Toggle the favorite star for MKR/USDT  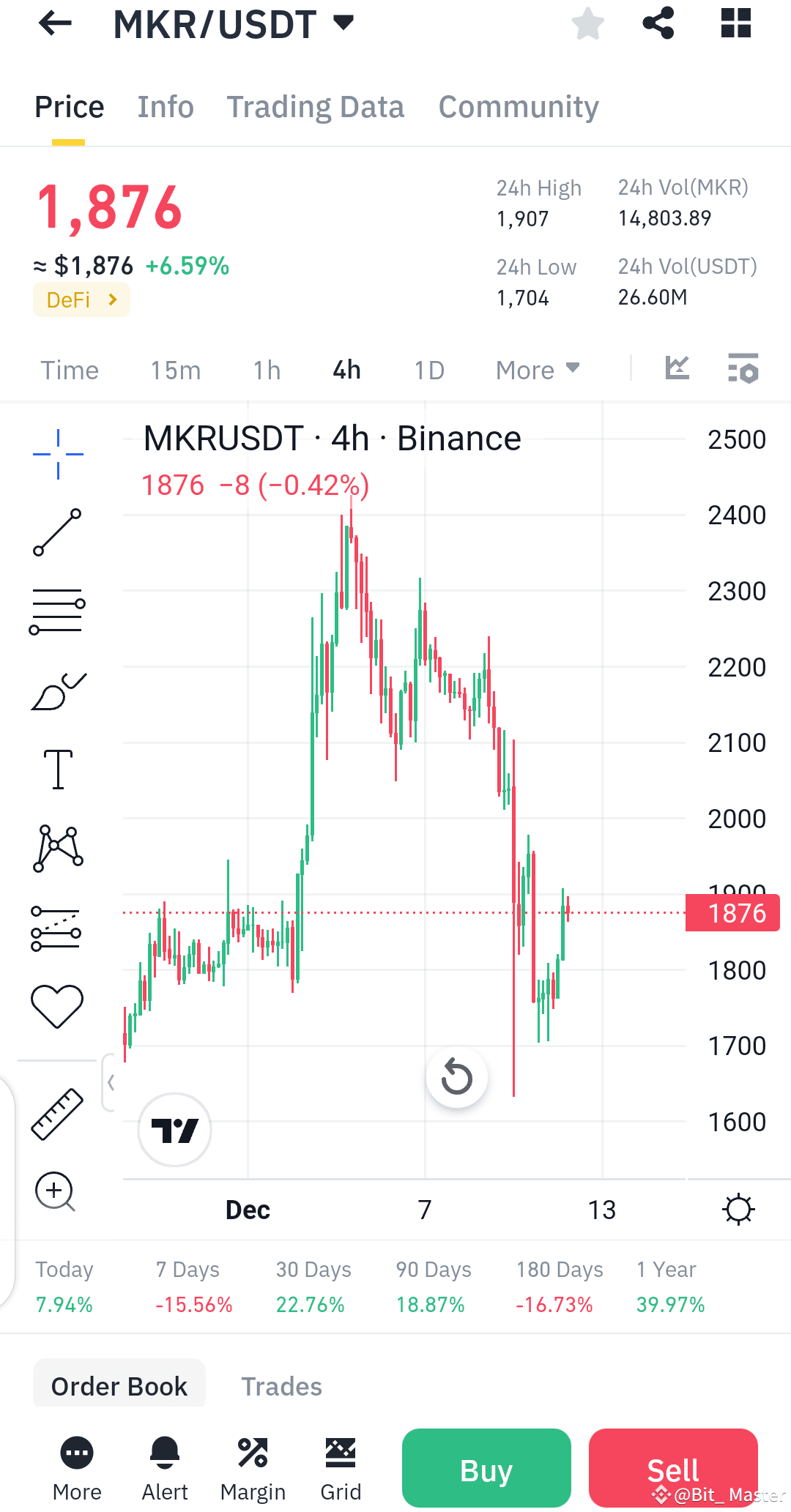tap(588, 24)
